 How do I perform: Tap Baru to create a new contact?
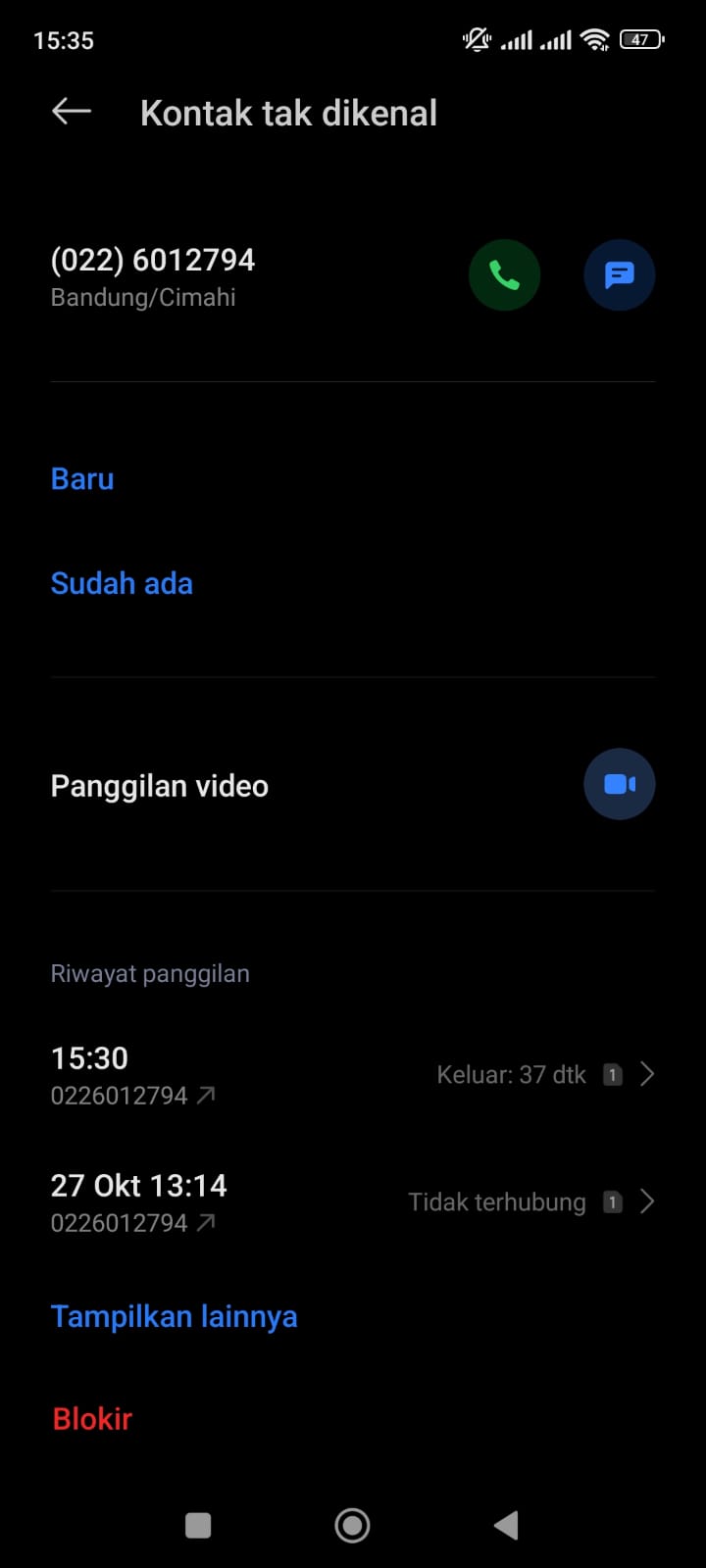(82, 479)
